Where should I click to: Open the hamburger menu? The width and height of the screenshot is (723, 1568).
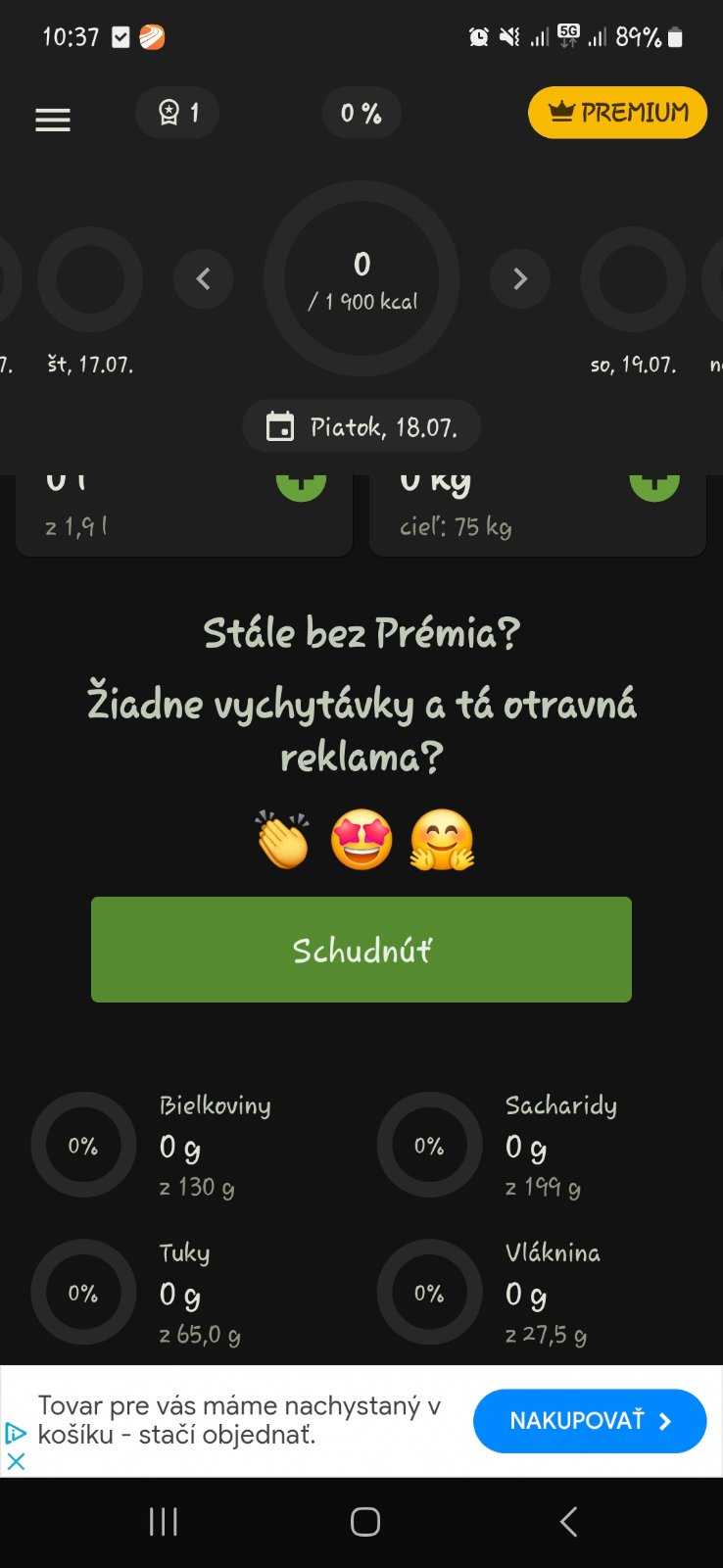click(53, 120)
